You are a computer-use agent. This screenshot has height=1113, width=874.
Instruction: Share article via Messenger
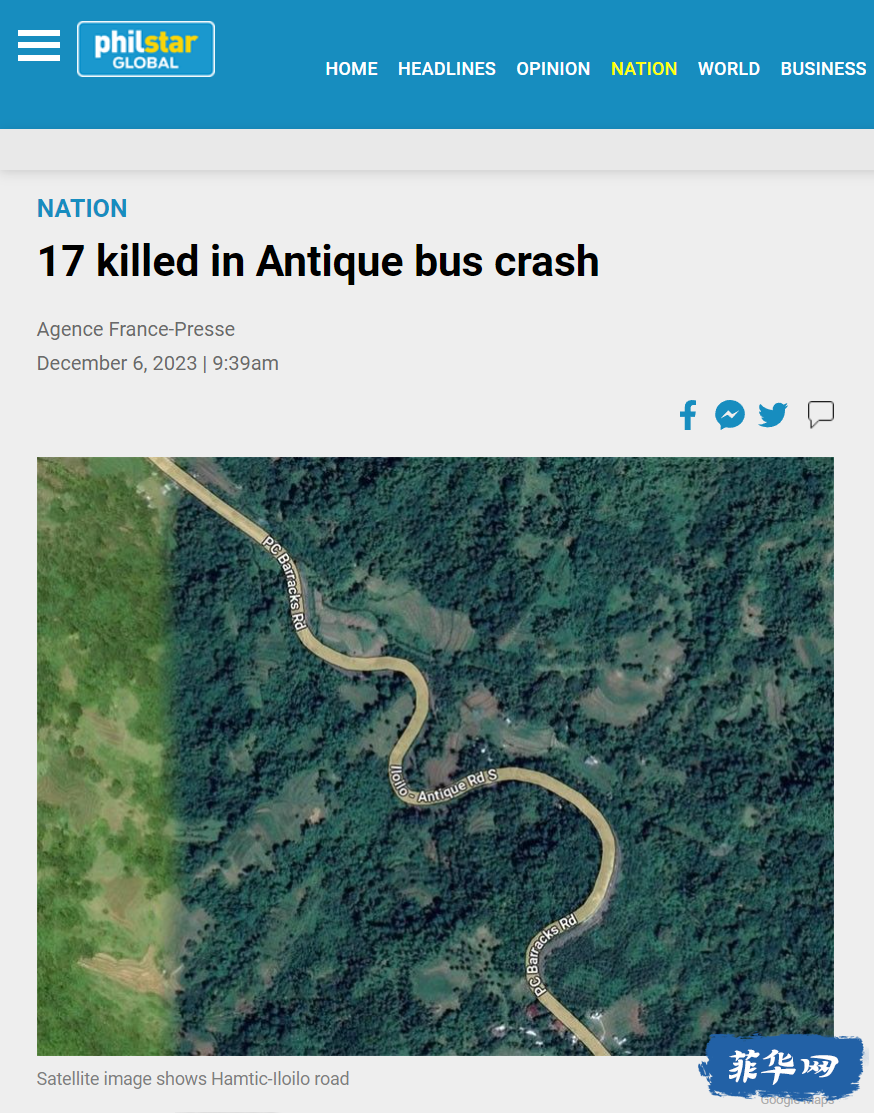pos(730,415)
